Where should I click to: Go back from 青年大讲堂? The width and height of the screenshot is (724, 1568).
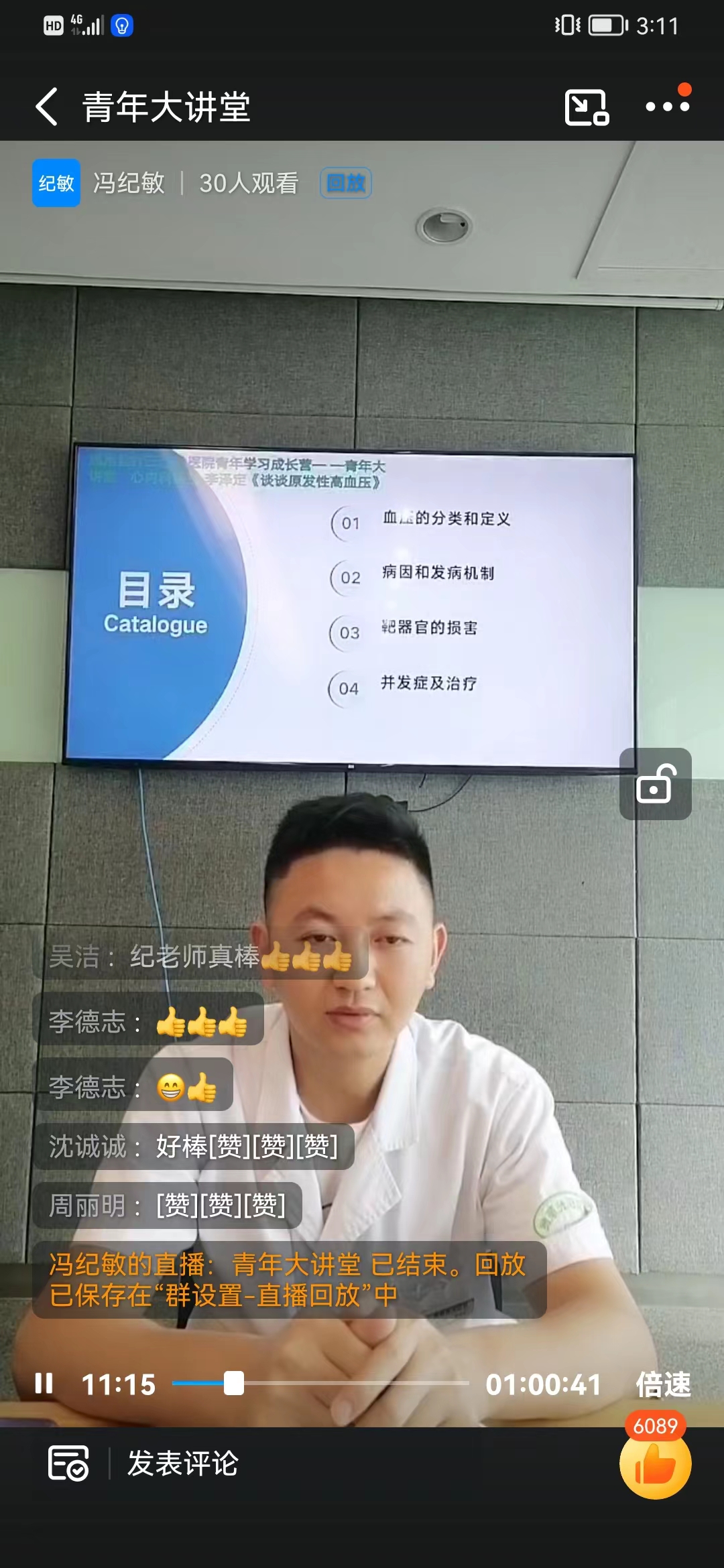47,107
